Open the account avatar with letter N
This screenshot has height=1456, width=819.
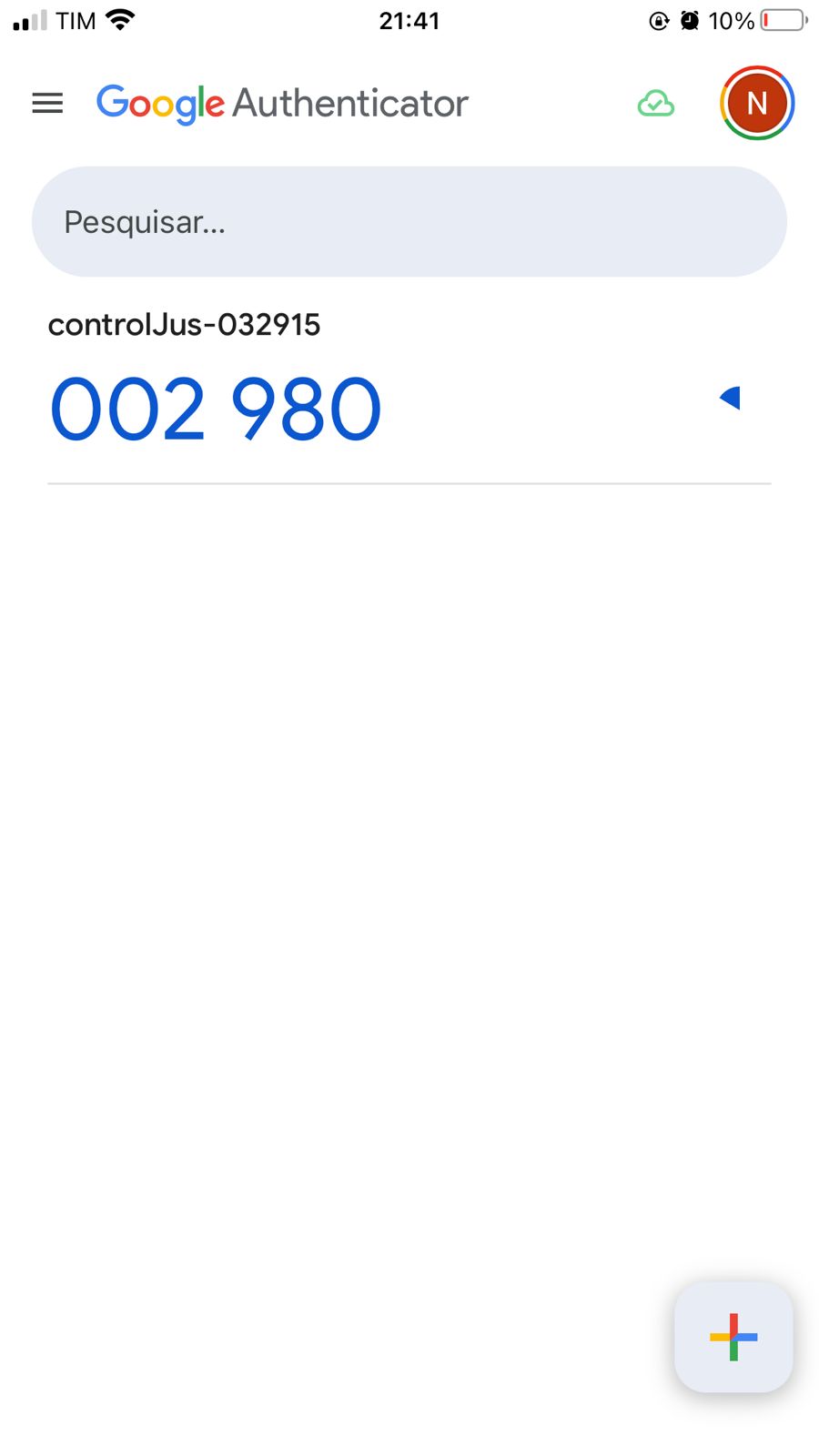[x=757, y=103]
